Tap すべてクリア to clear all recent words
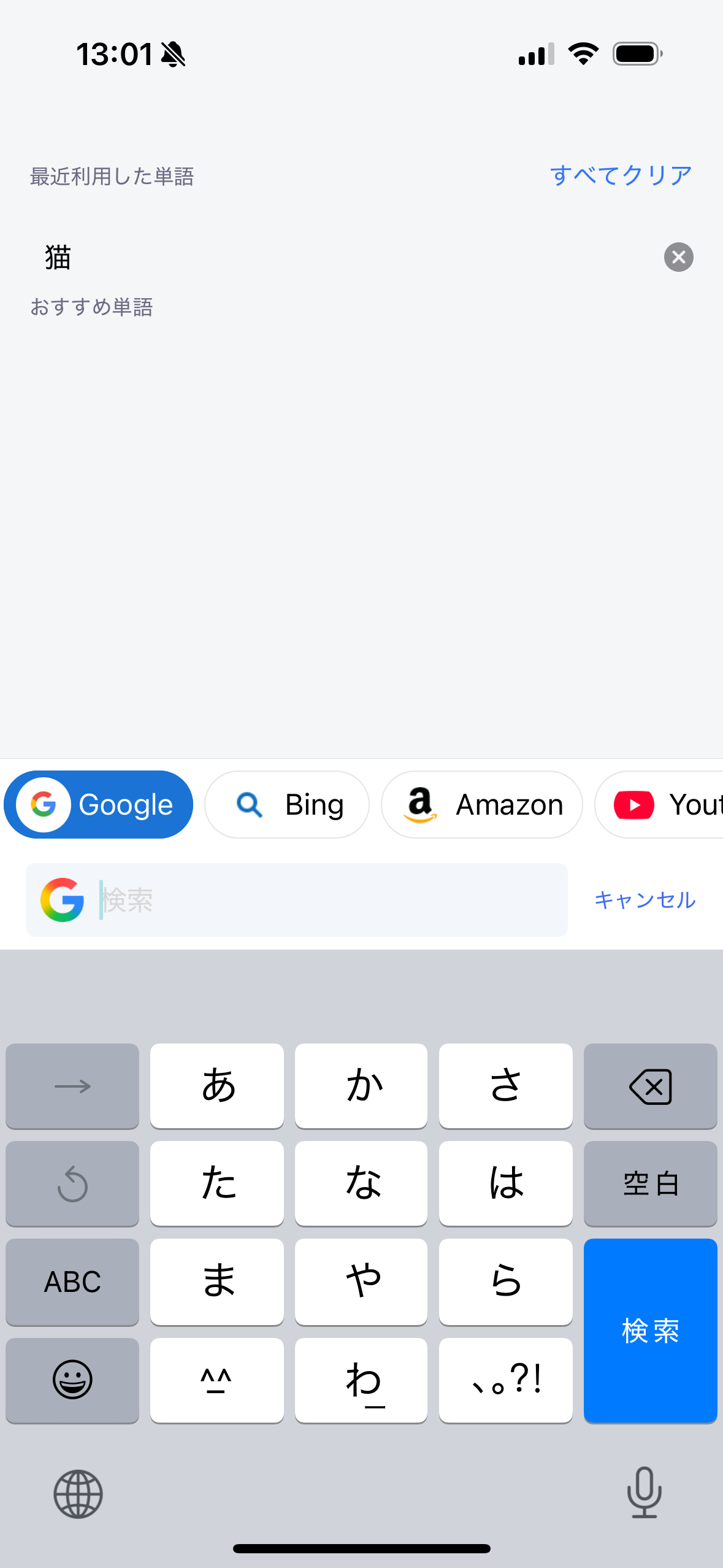 tap(621, 175)
